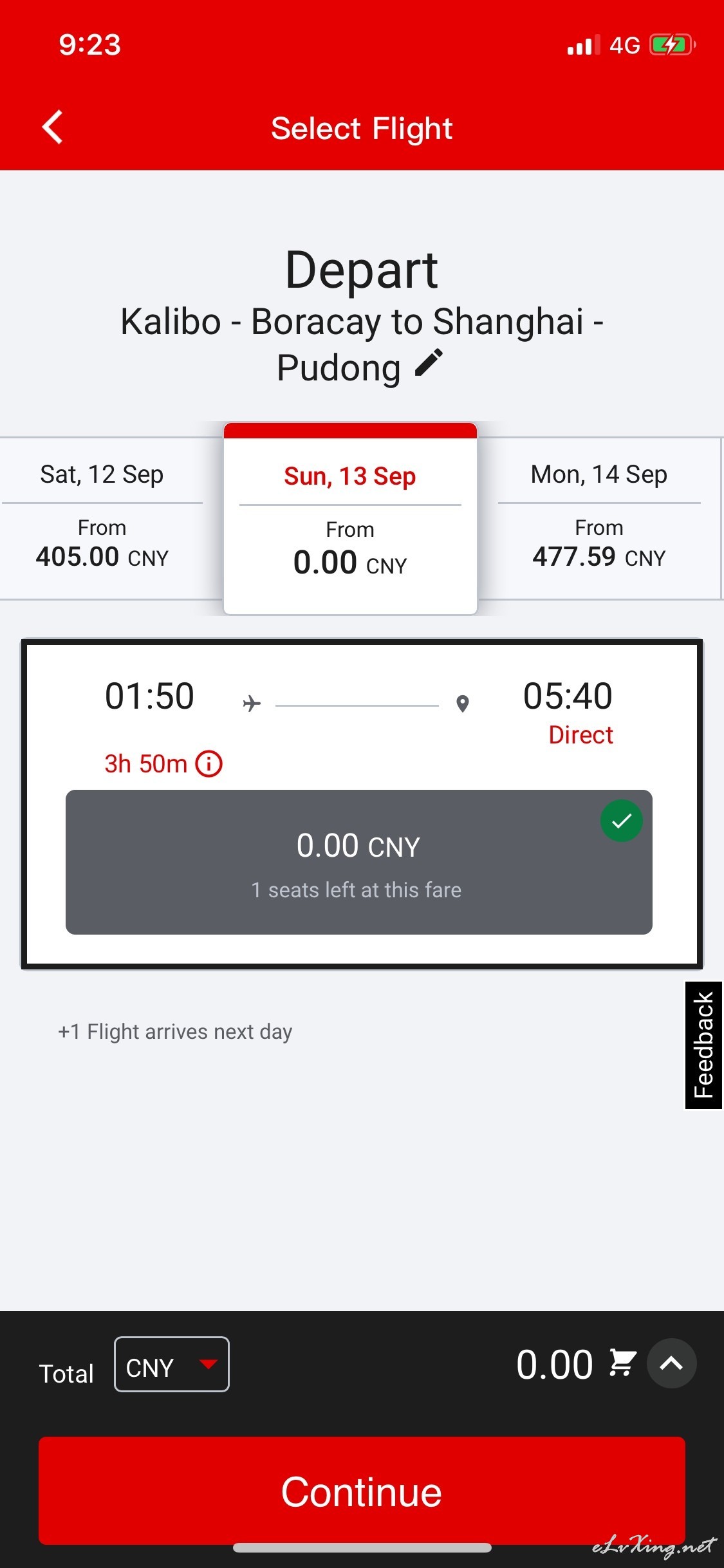Show flight duration info for 3h 50m

pos(209,764)
